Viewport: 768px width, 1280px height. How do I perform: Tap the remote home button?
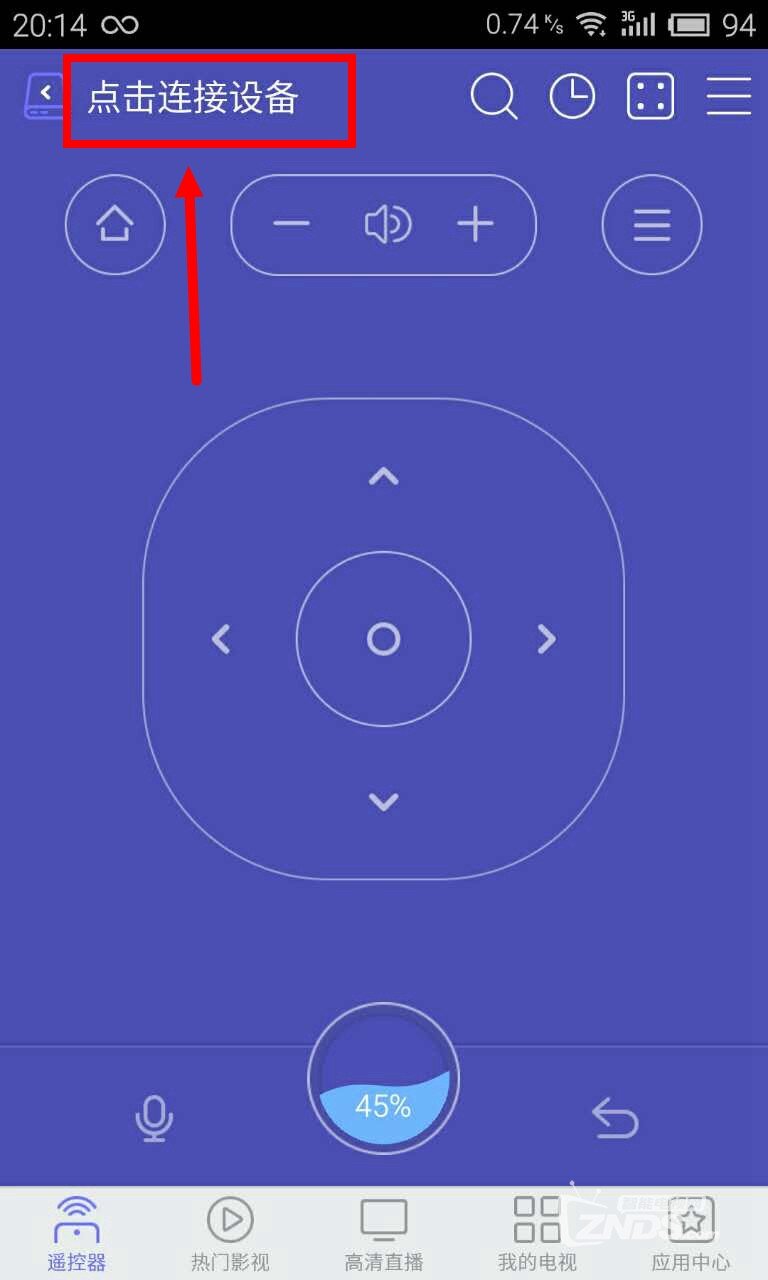(115, 225)
